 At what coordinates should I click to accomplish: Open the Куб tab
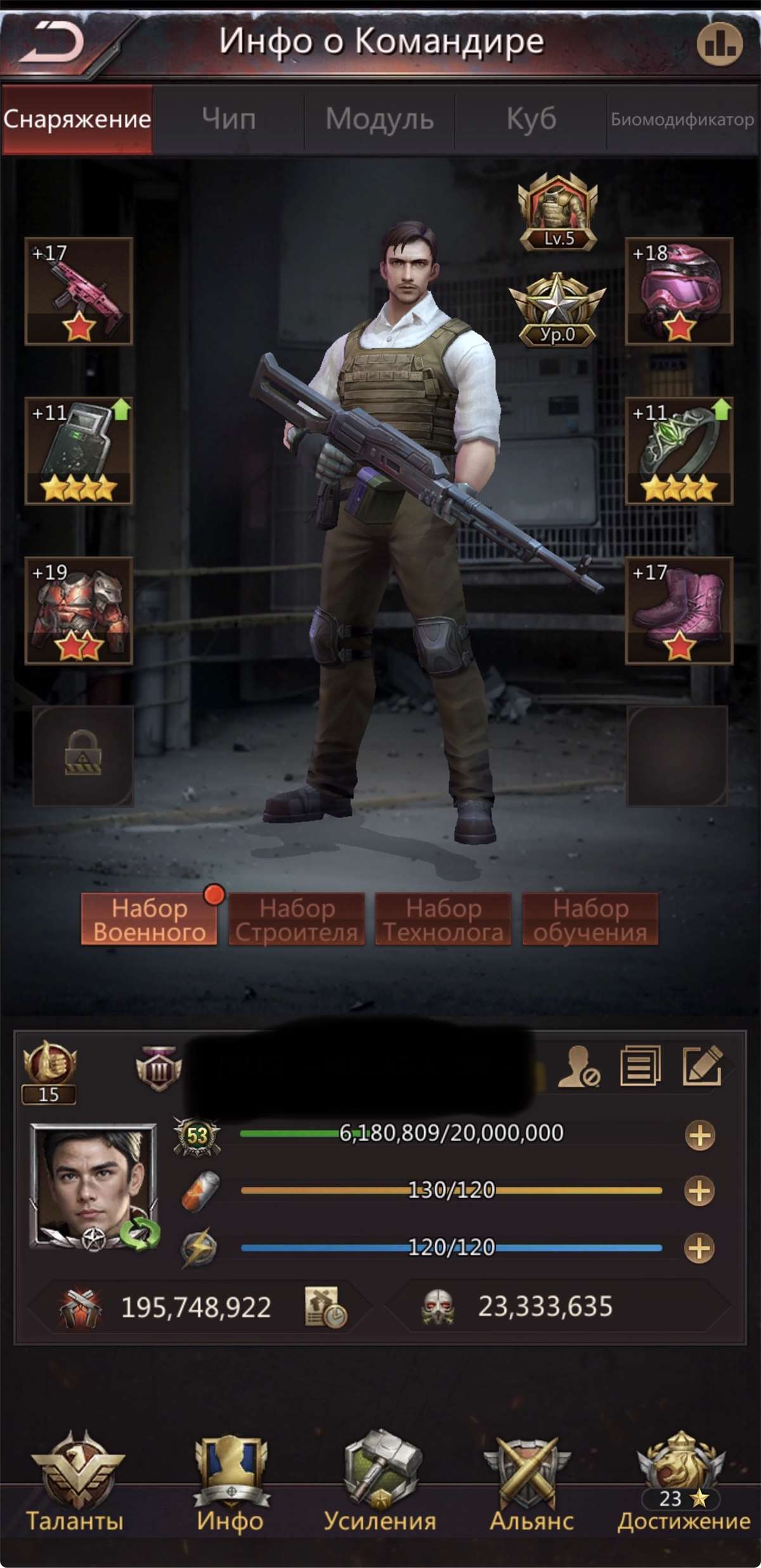[x=531, y=119]
